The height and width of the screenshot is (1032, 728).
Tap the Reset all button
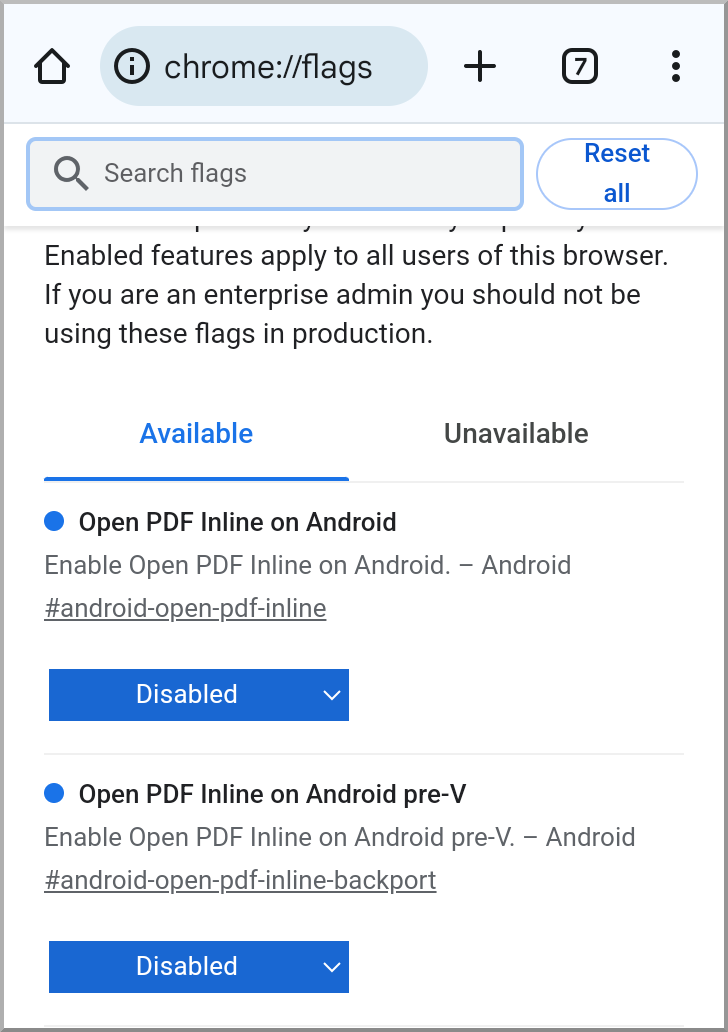click(616, 174)
